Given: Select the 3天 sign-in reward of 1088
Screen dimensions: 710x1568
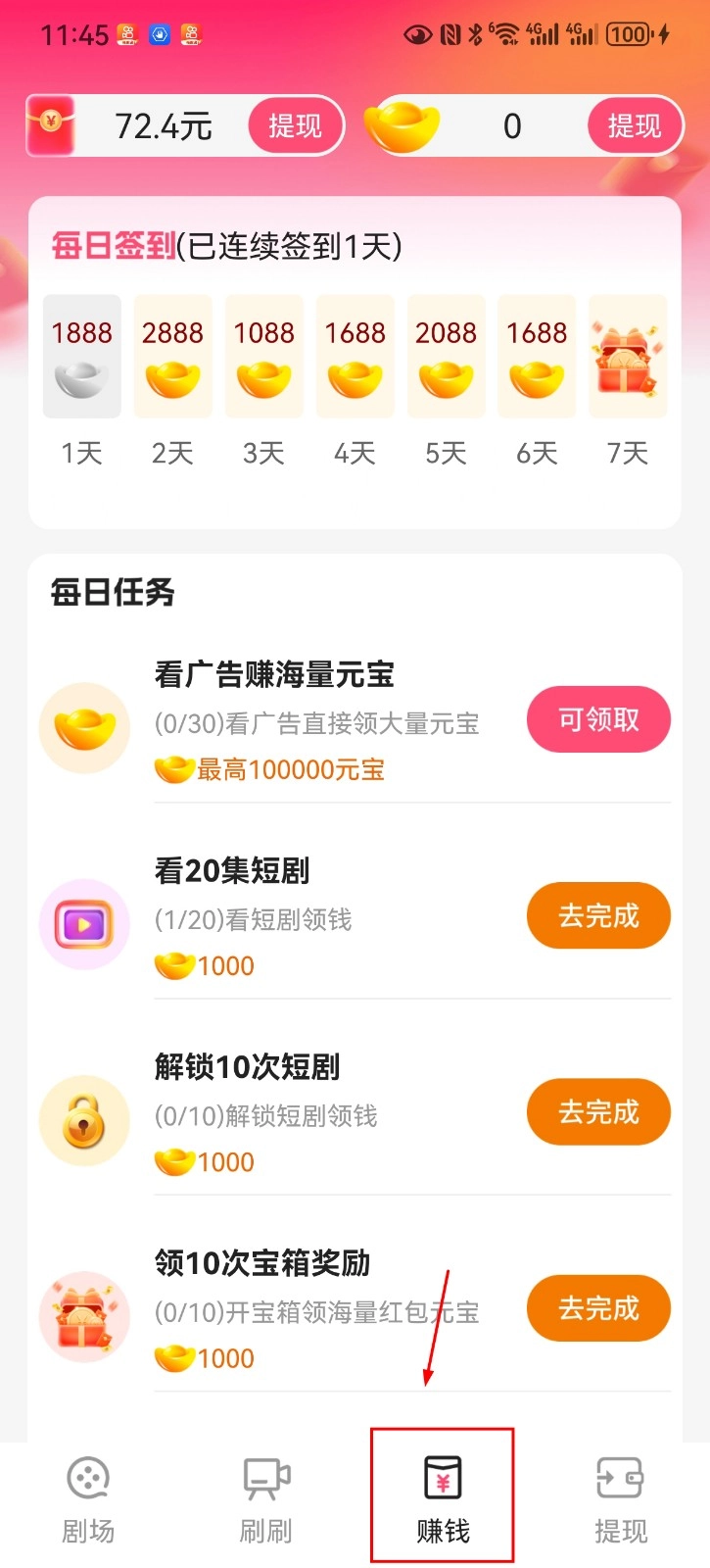Looking at the screenshot, I should pos(263,358).
